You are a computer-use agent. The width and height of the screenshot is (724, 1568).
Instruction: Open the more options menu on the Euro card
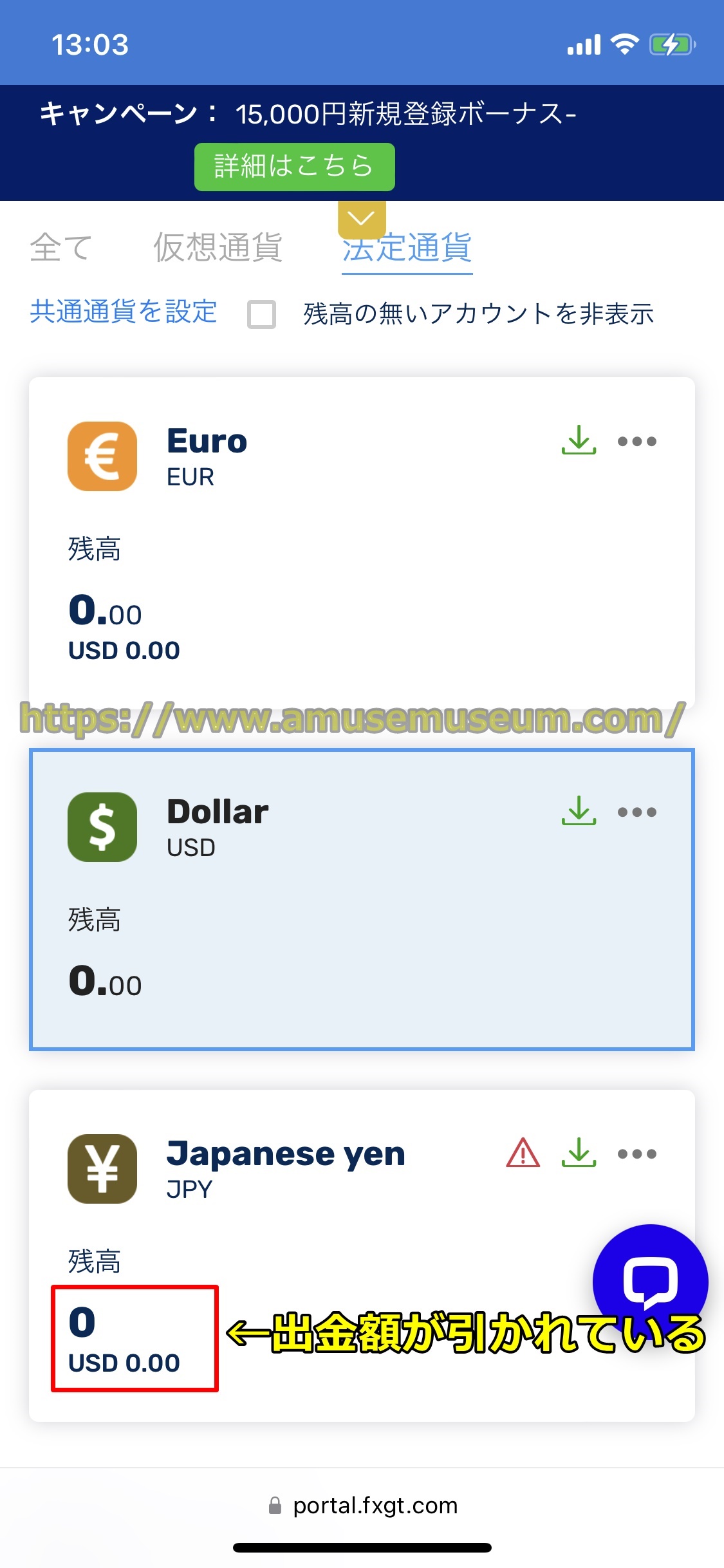(x=636, y=441)
